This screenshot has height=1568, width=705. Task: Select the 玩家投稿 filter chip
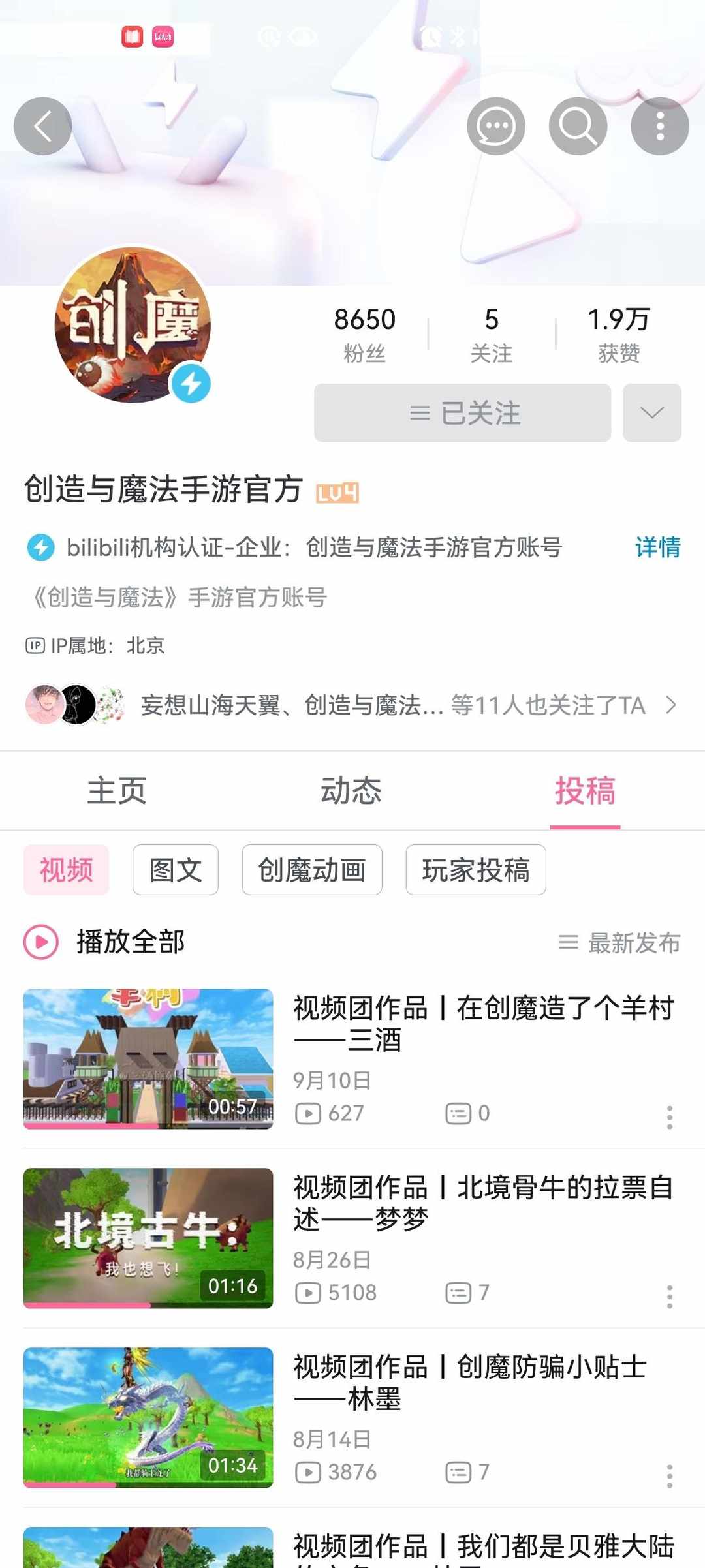pyautogui.click(x=475, y=870)
